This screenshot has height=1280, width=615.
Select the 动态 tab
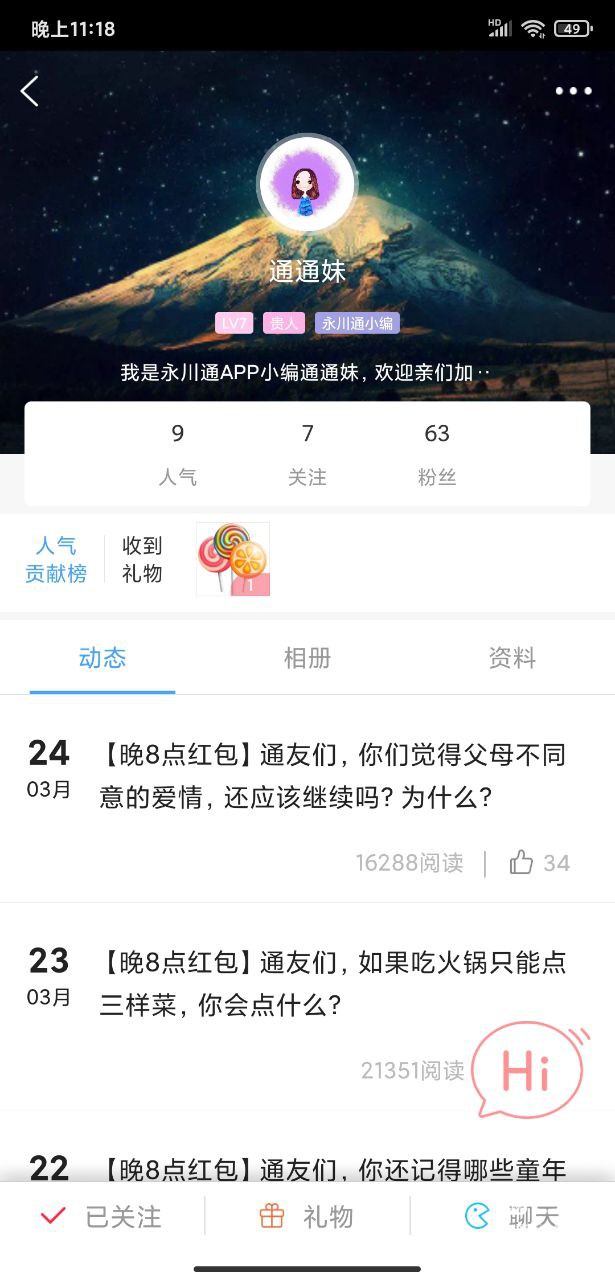point(102,658)
